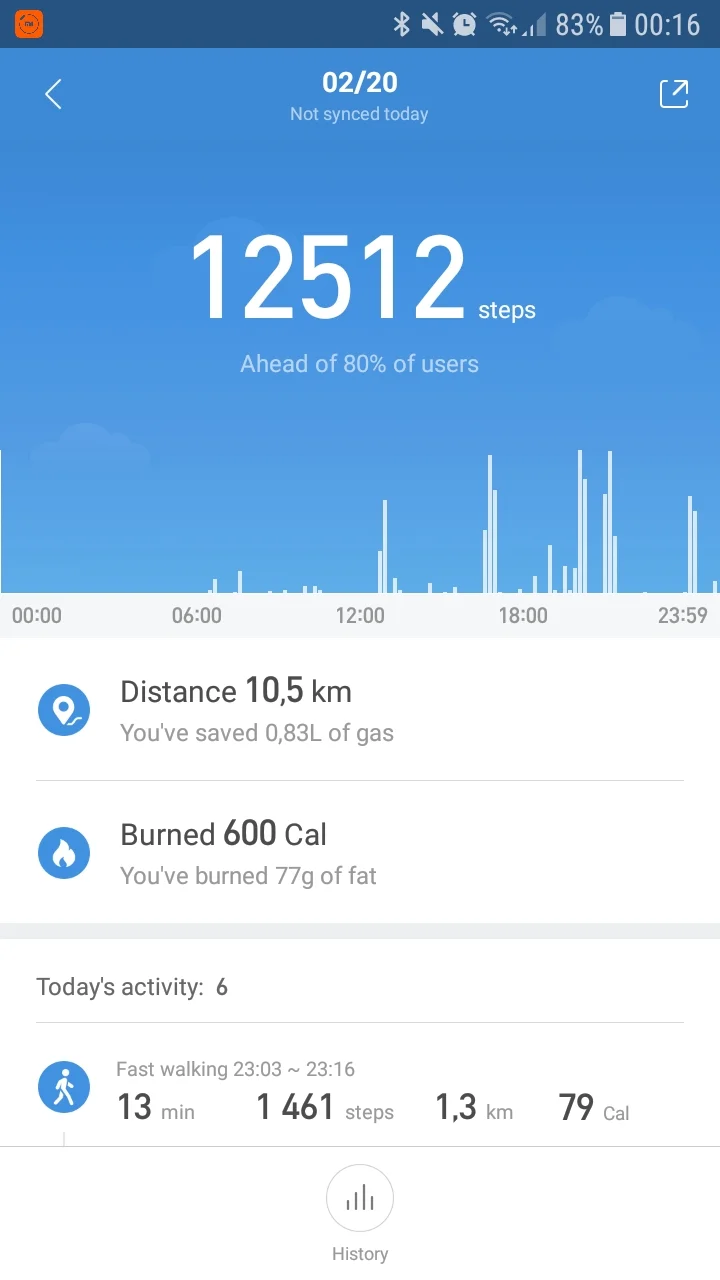Image resolution: width=720 pixels, height=1280 pixels.
Task: Select the blue distance location pin icon
Action: (64, 710)
